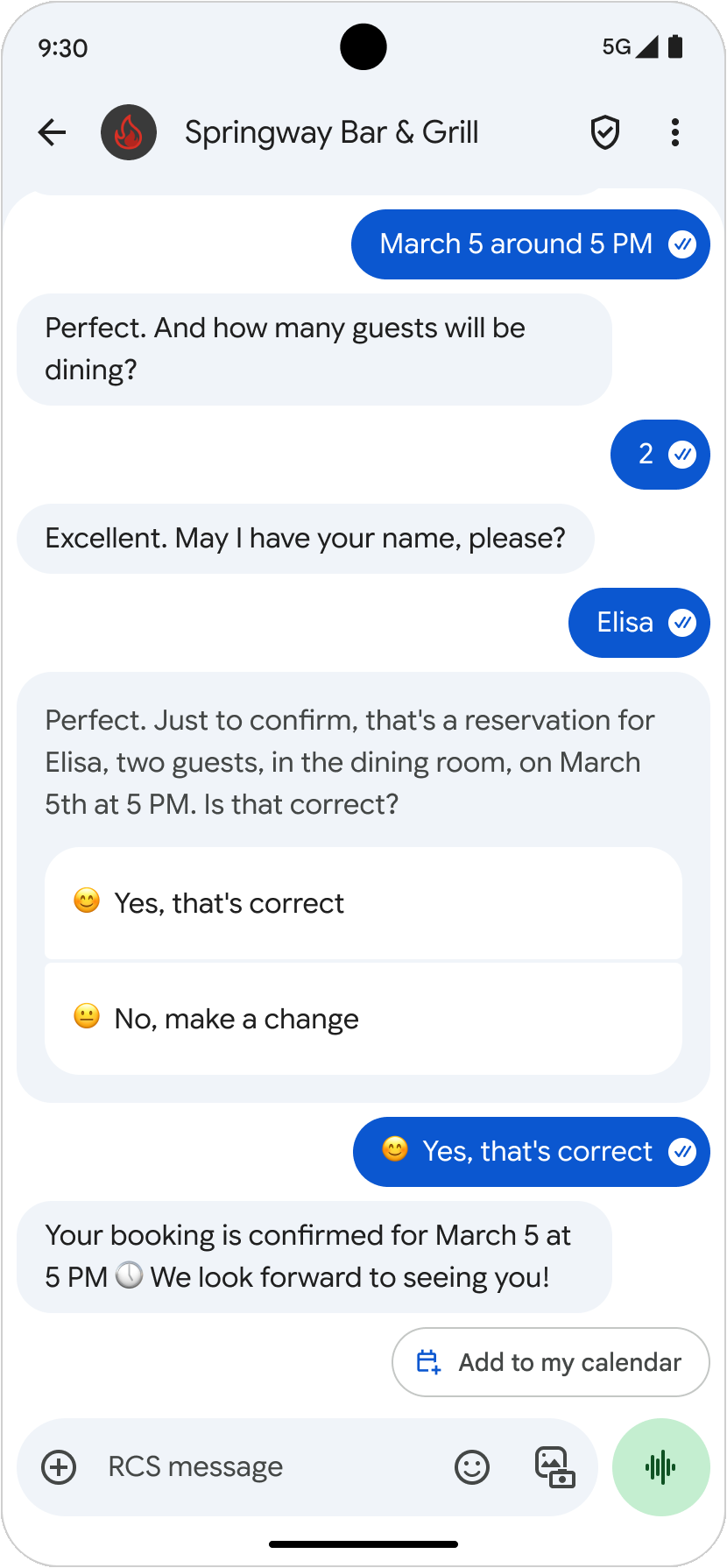Select the 'Yes, that's correct' reply option
Viewport: 727px width, 1568px height.
363,903
